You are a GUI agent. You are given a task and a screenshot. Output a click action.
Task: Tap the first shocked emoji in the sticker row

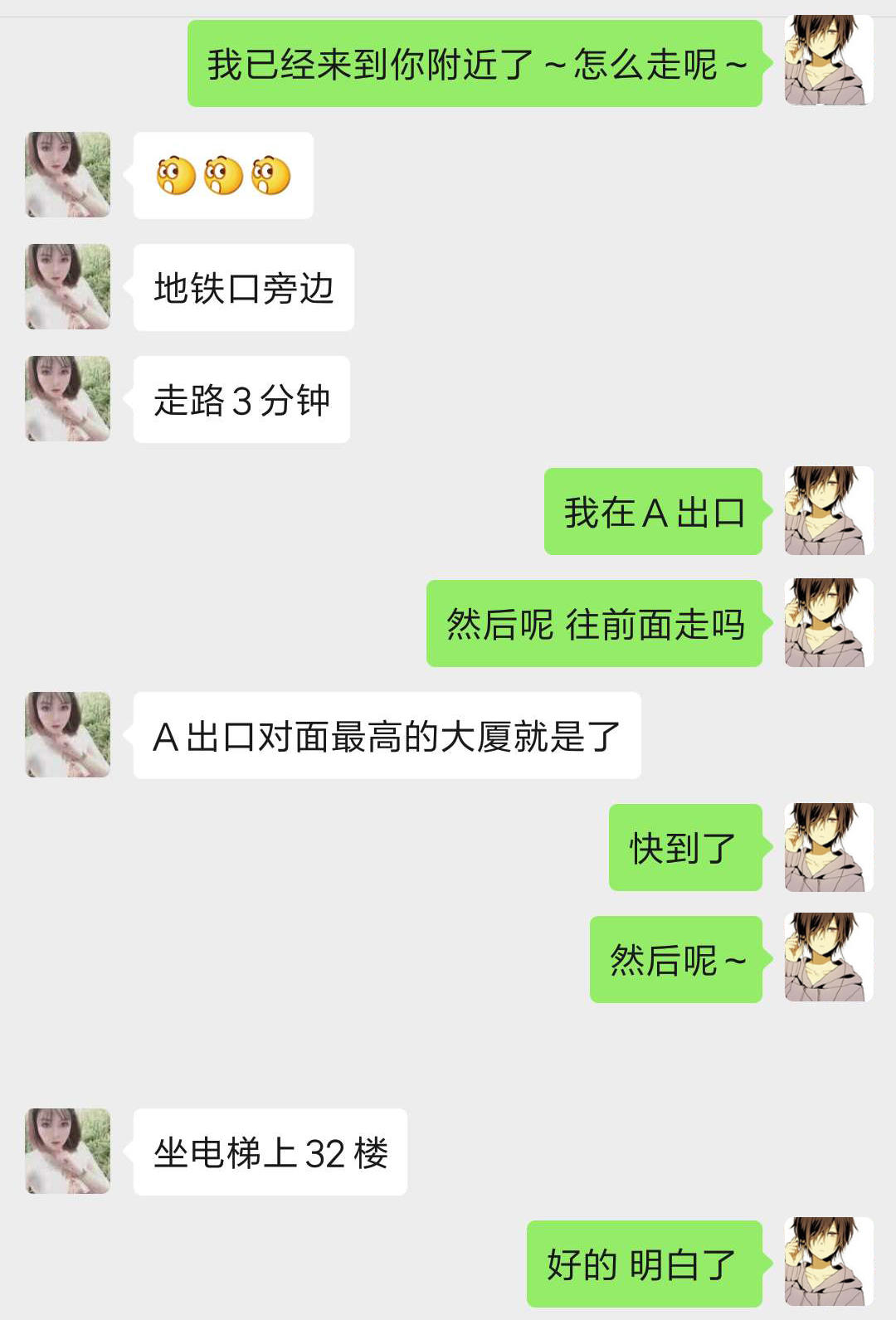click(176, 174)
